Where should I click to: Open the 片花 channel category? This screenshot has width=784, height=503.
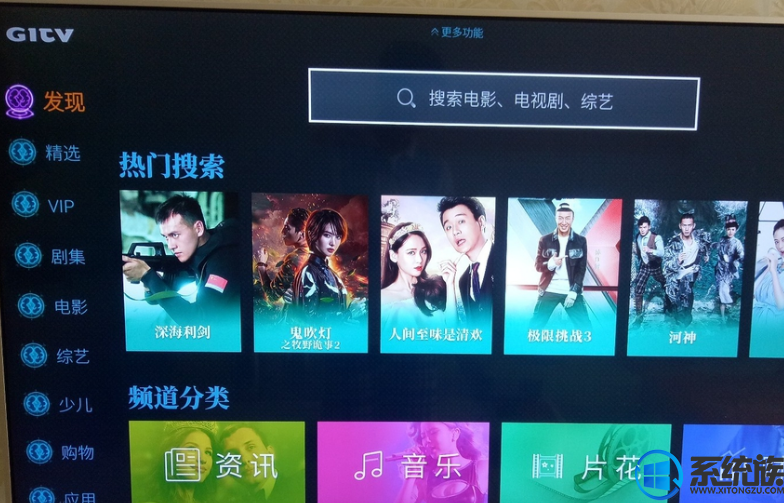586,464
